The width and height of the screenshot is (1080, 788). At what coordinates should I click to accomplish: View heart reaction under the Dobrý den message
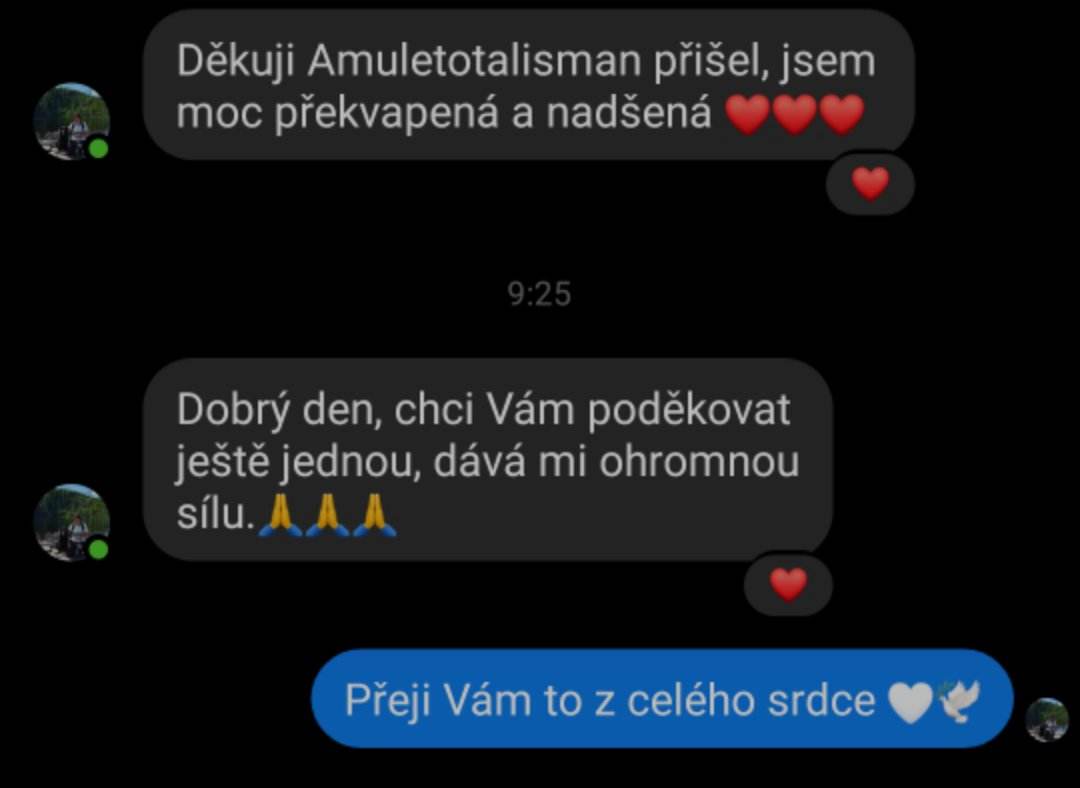(x=788, y=584)
